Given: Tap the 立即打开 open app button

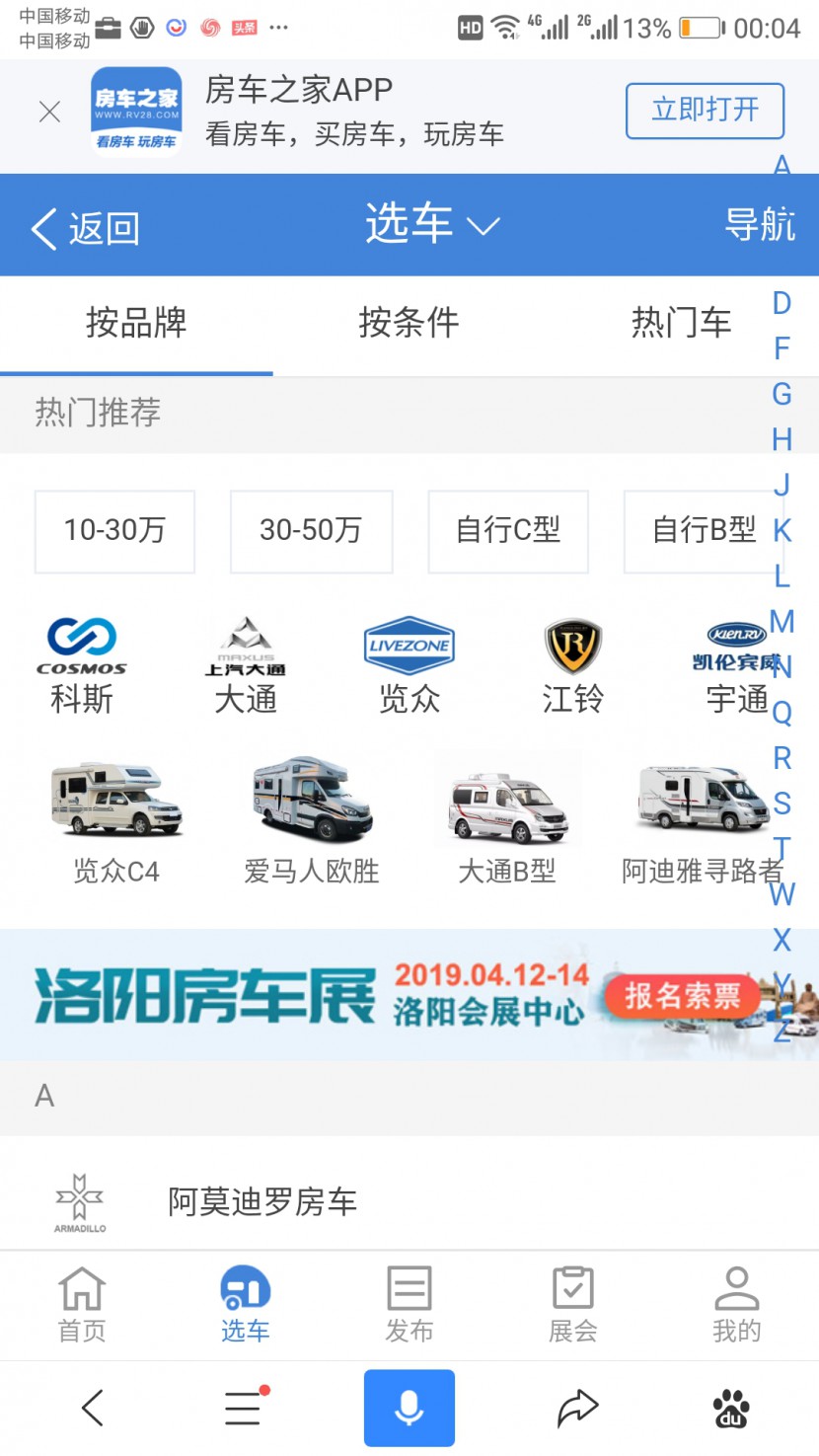Looking at the screenshot, I should (x=705, y=112).
